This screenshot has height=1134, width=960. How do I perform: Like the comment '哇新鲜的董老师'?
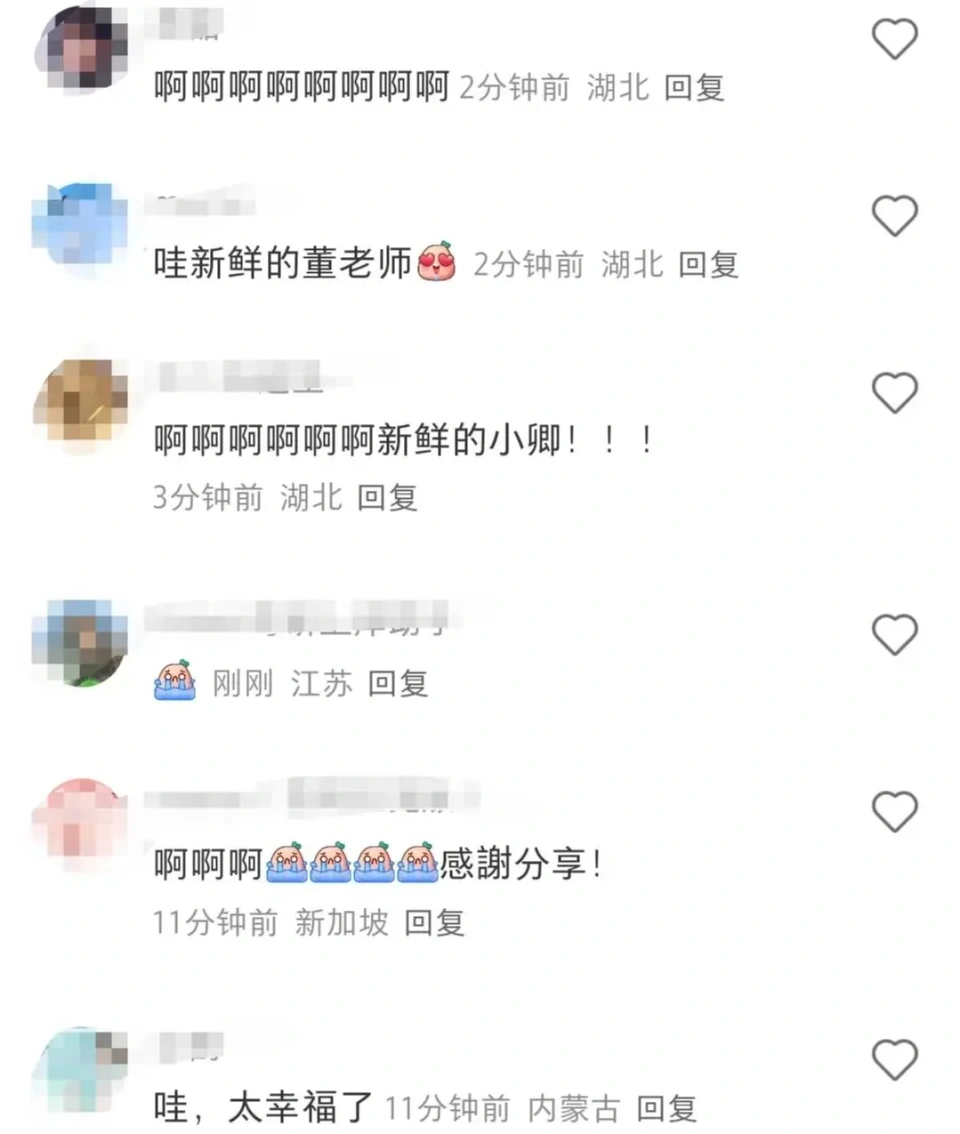coord(894,215)
